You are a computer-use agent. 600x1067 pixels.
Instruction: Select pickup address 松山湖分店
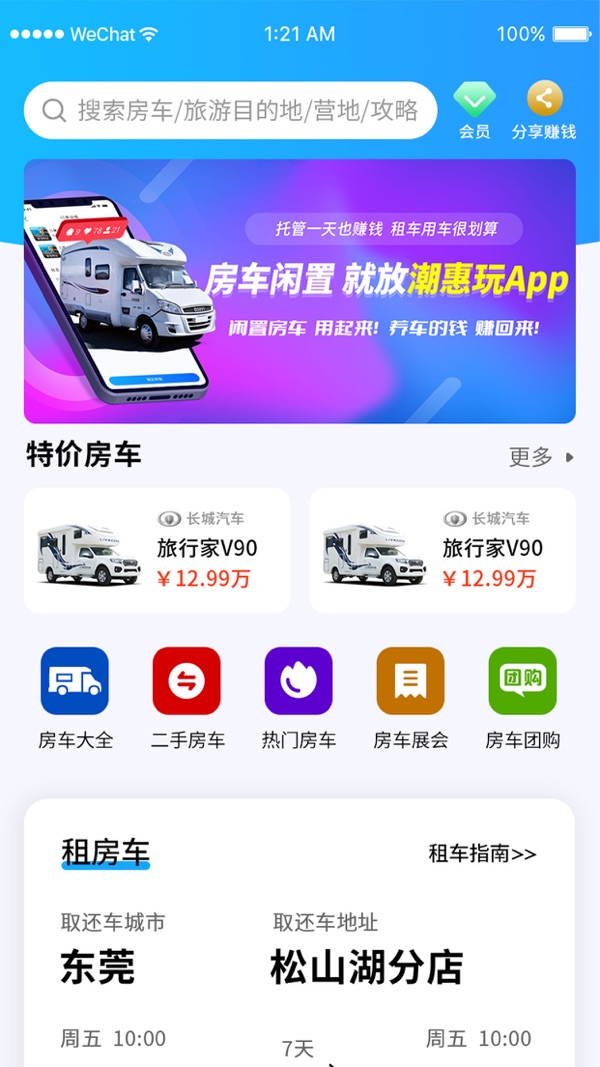[x=366, y=967]
